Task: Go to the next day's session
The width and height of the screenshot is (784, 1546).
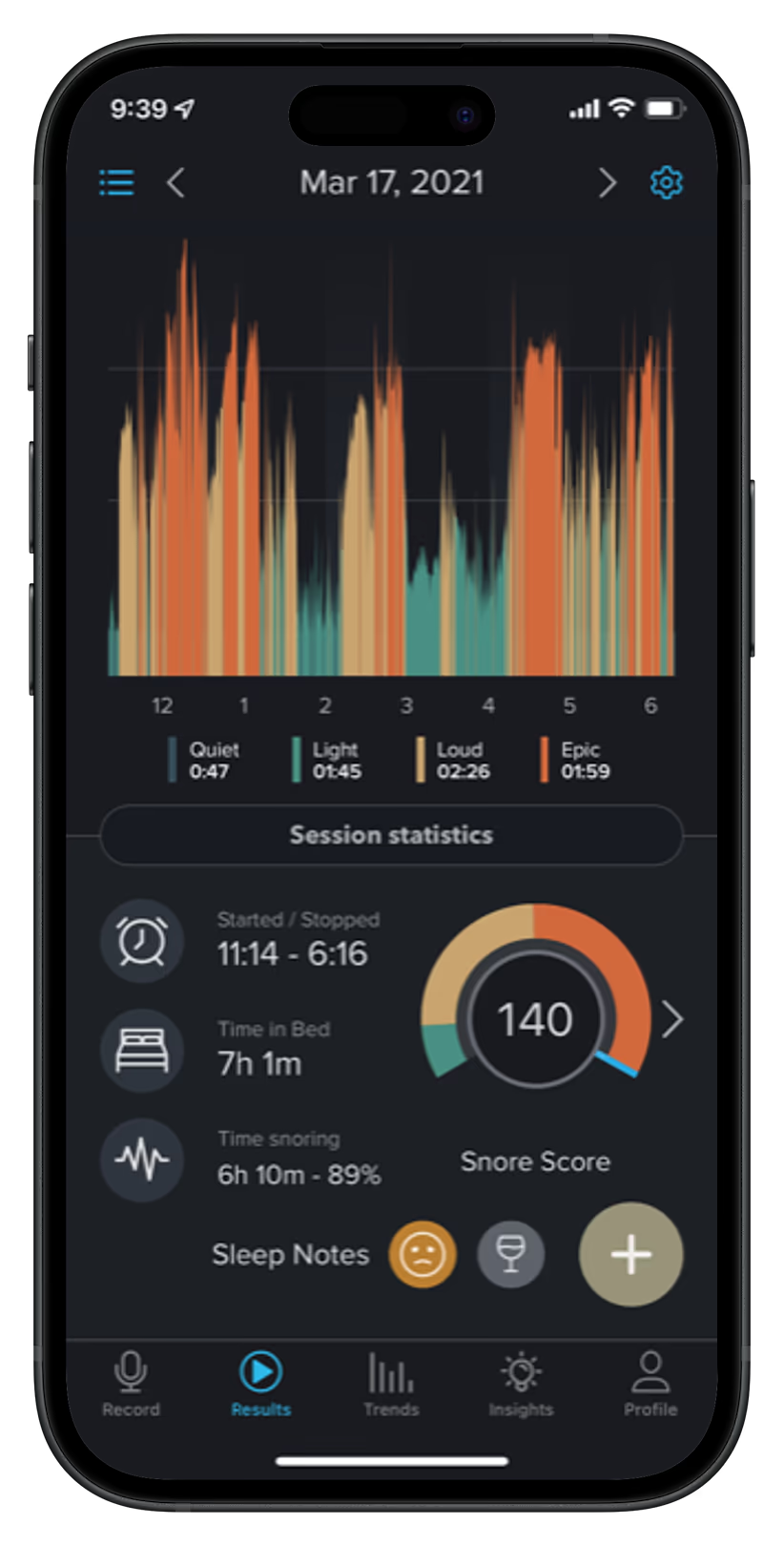Action: click(x=608, y=182)
